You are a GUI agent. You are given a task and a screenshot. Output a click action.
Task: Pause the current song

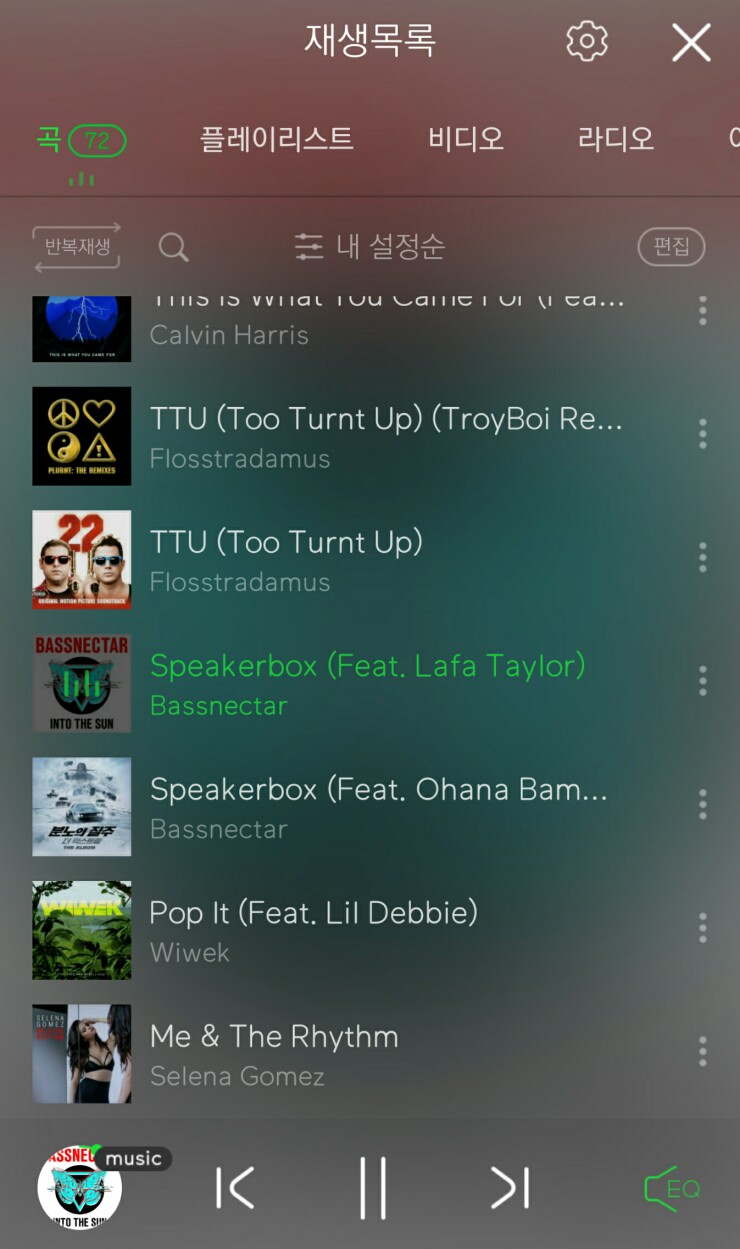click(x=373, y=1188)
